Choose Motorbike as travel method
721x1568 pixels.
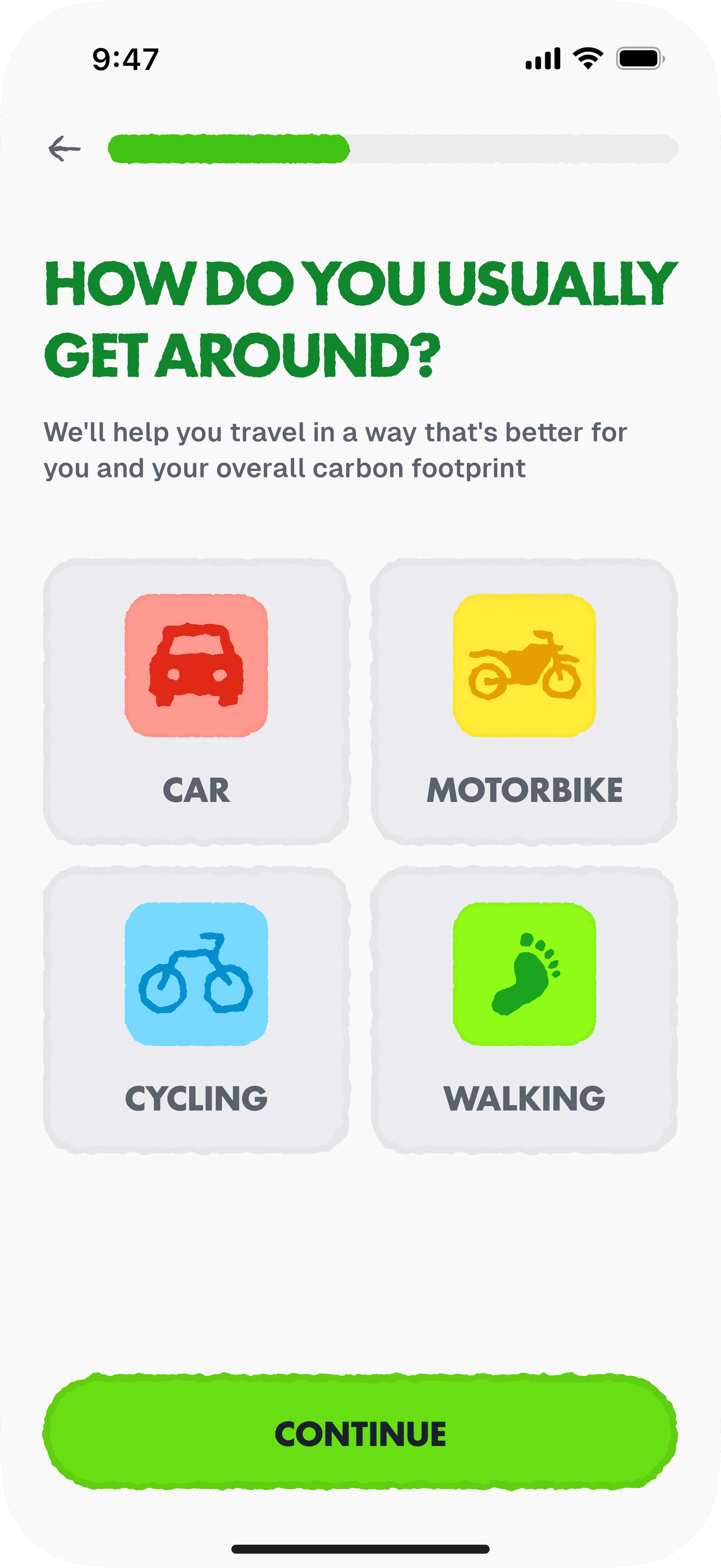[x=524, y=701]
